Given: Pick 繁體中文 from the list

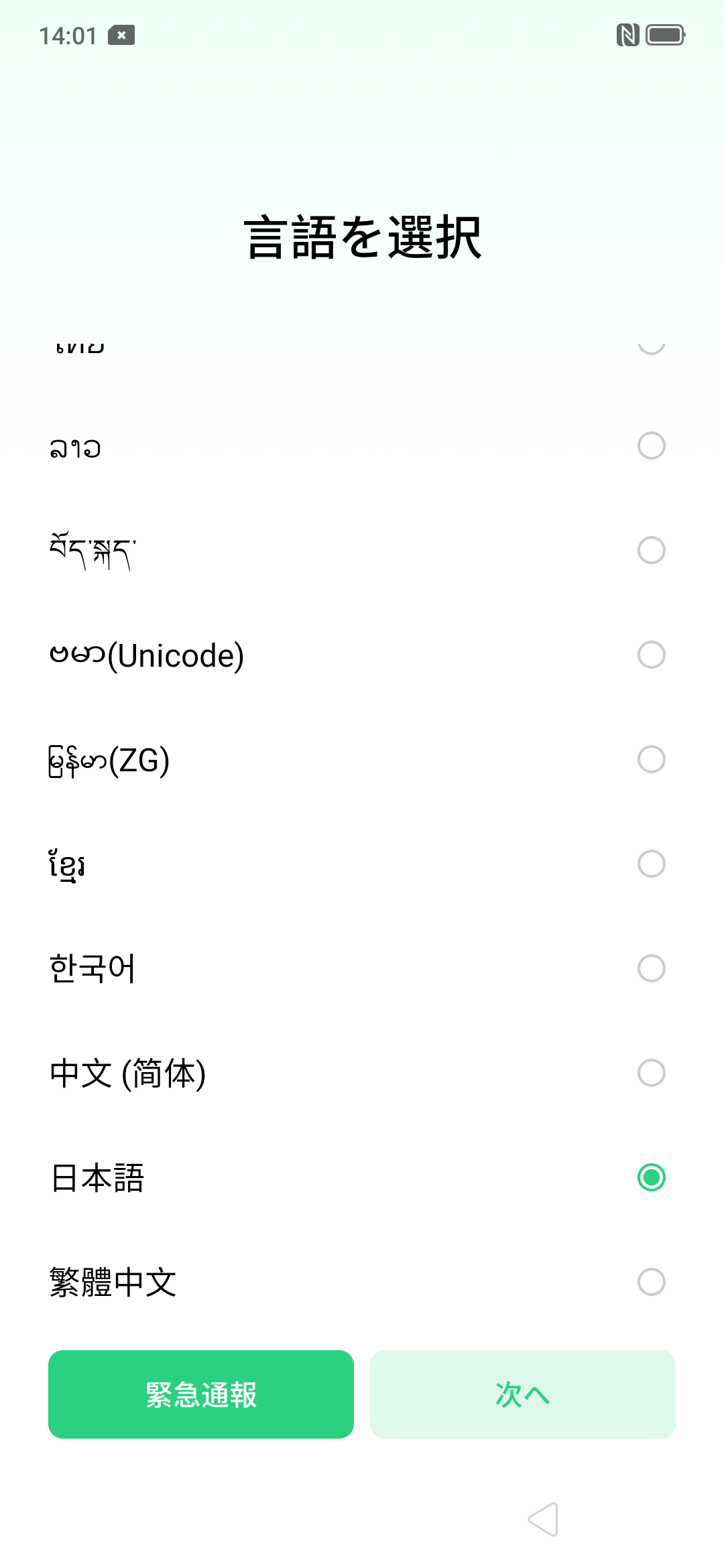Looking at the screenshot, I should point(362,1281).
